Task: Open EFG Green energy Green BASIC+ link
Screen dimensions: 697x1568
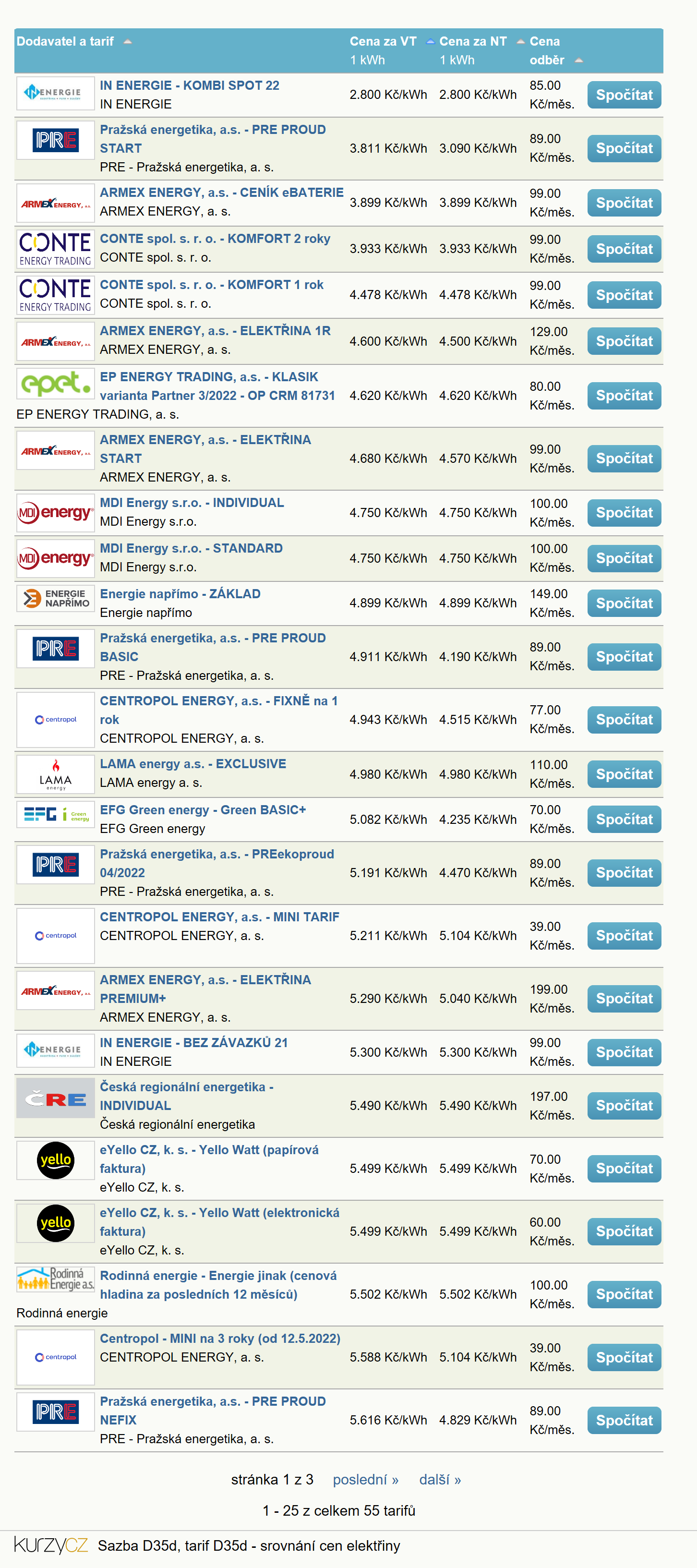Action: pyautogui.click(x=203, y=810)
